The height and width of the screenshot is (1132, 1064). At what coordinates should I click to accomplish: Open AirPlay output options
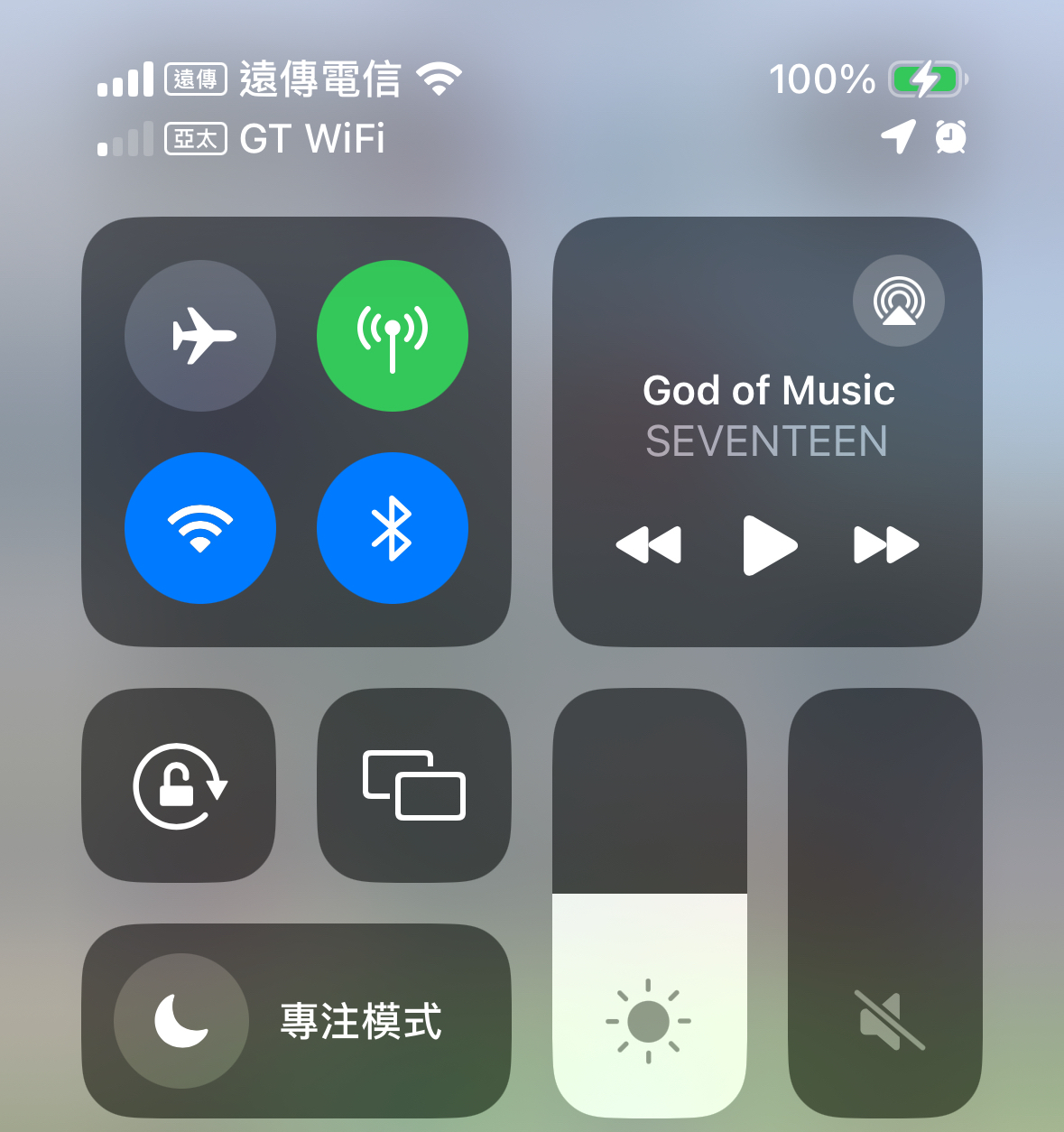898,301
